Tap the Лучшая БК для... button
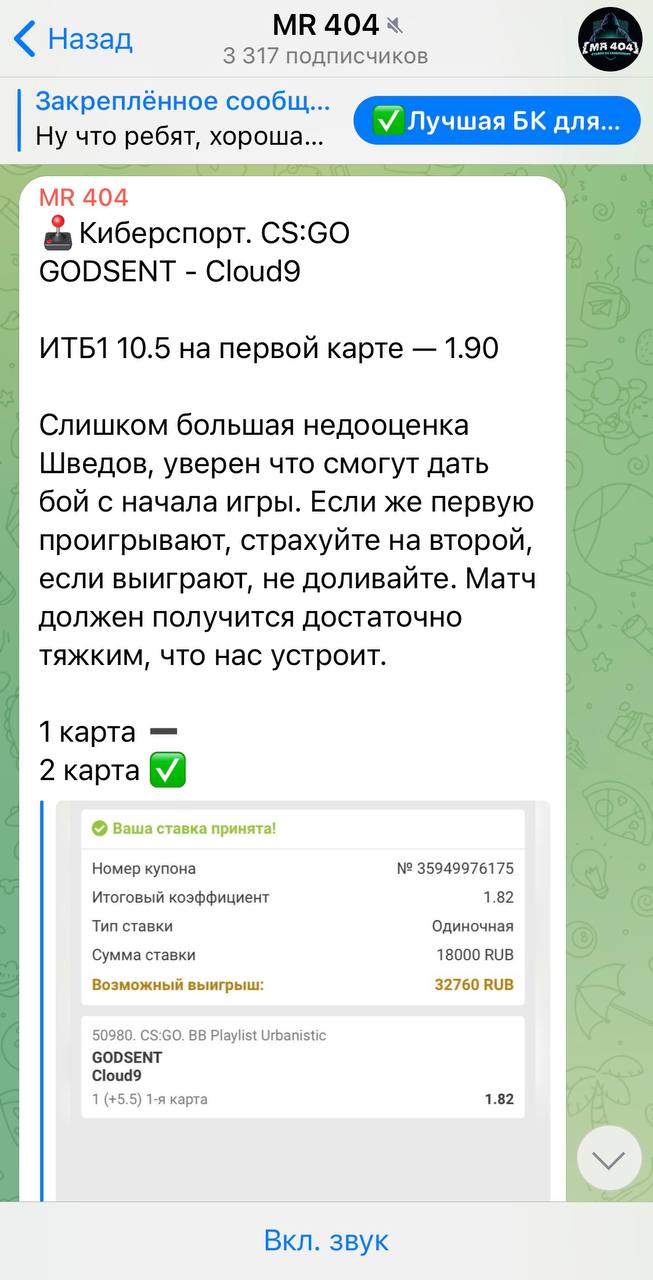The height and width of the screenshot is (1280, 653). point(497,121)
